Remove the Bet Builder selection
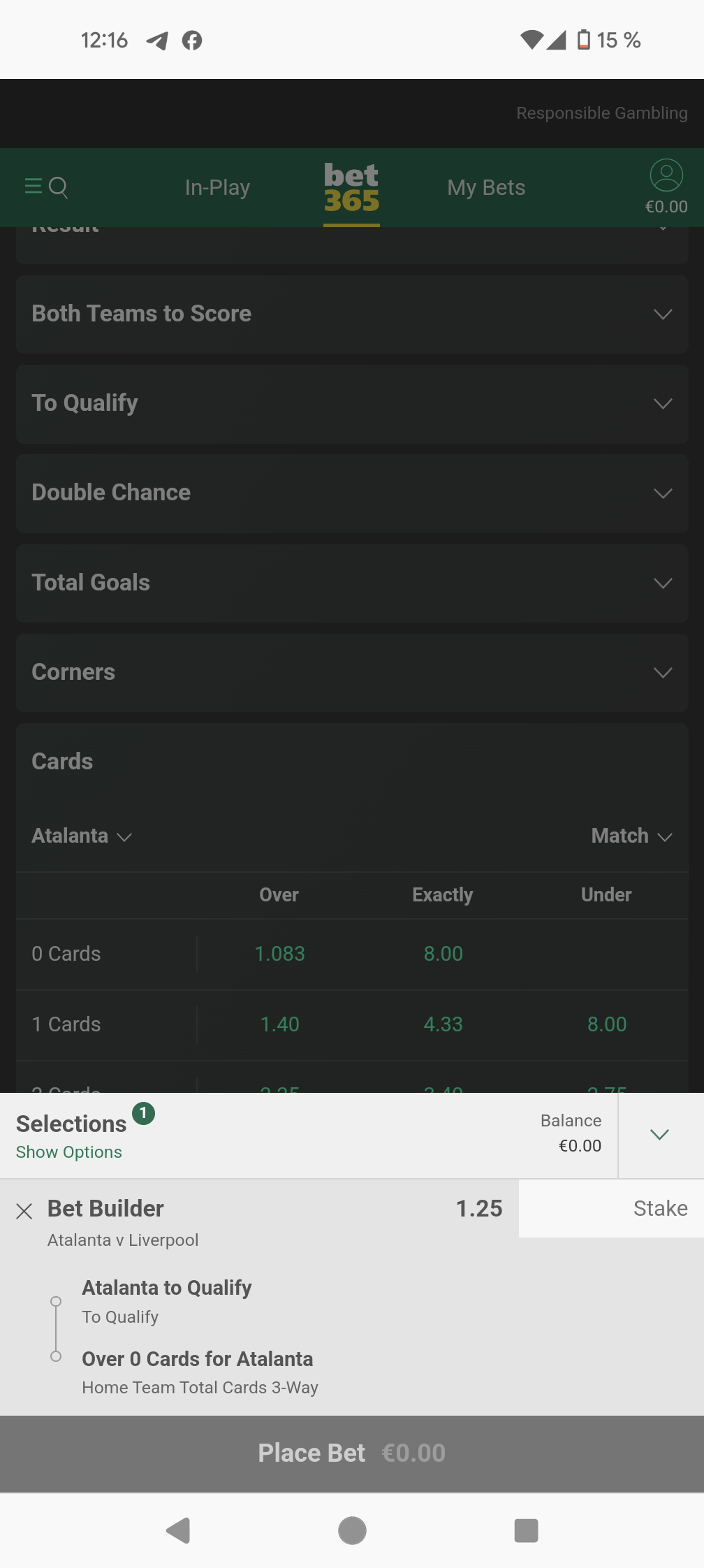Image resolution: width=704 pixels, height=1568 pixels. [24, 1211]
